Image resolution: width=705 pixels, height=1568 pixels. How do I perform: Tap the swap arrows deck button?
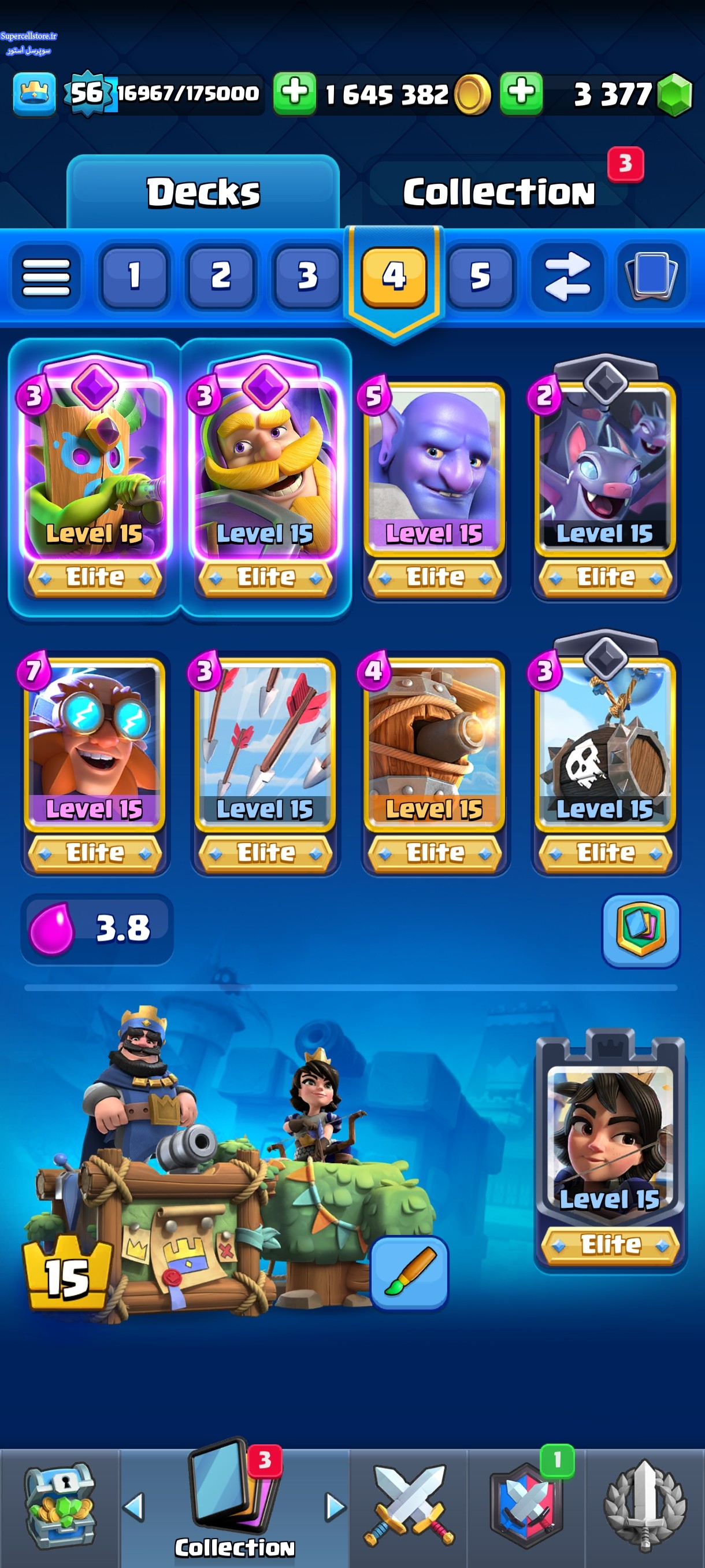(567, 277)
